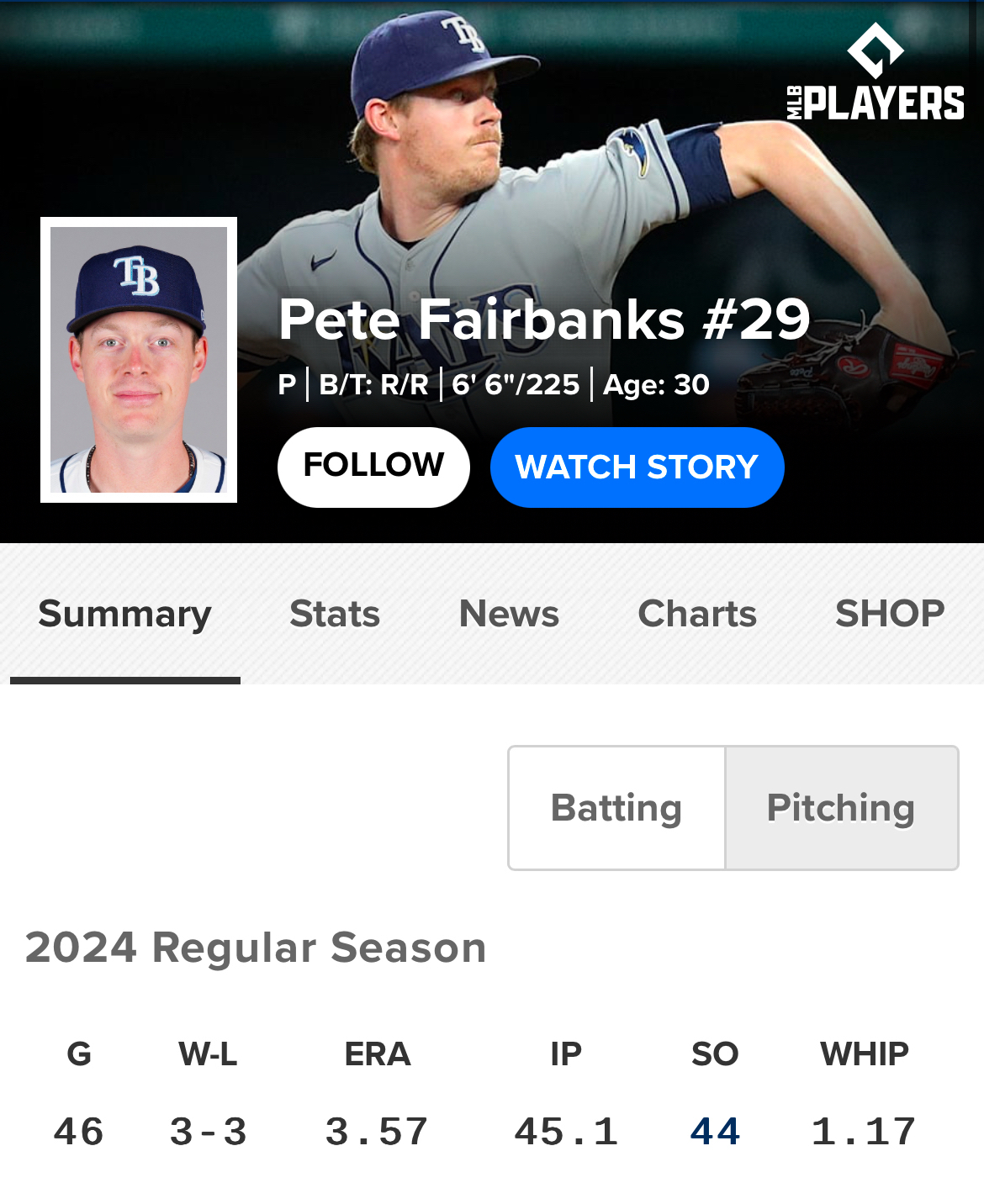Go to the Charts tab
Image resolution: width=984 pixels, height=1204 pixels.
pyautogui.click(x=697, y=614)
